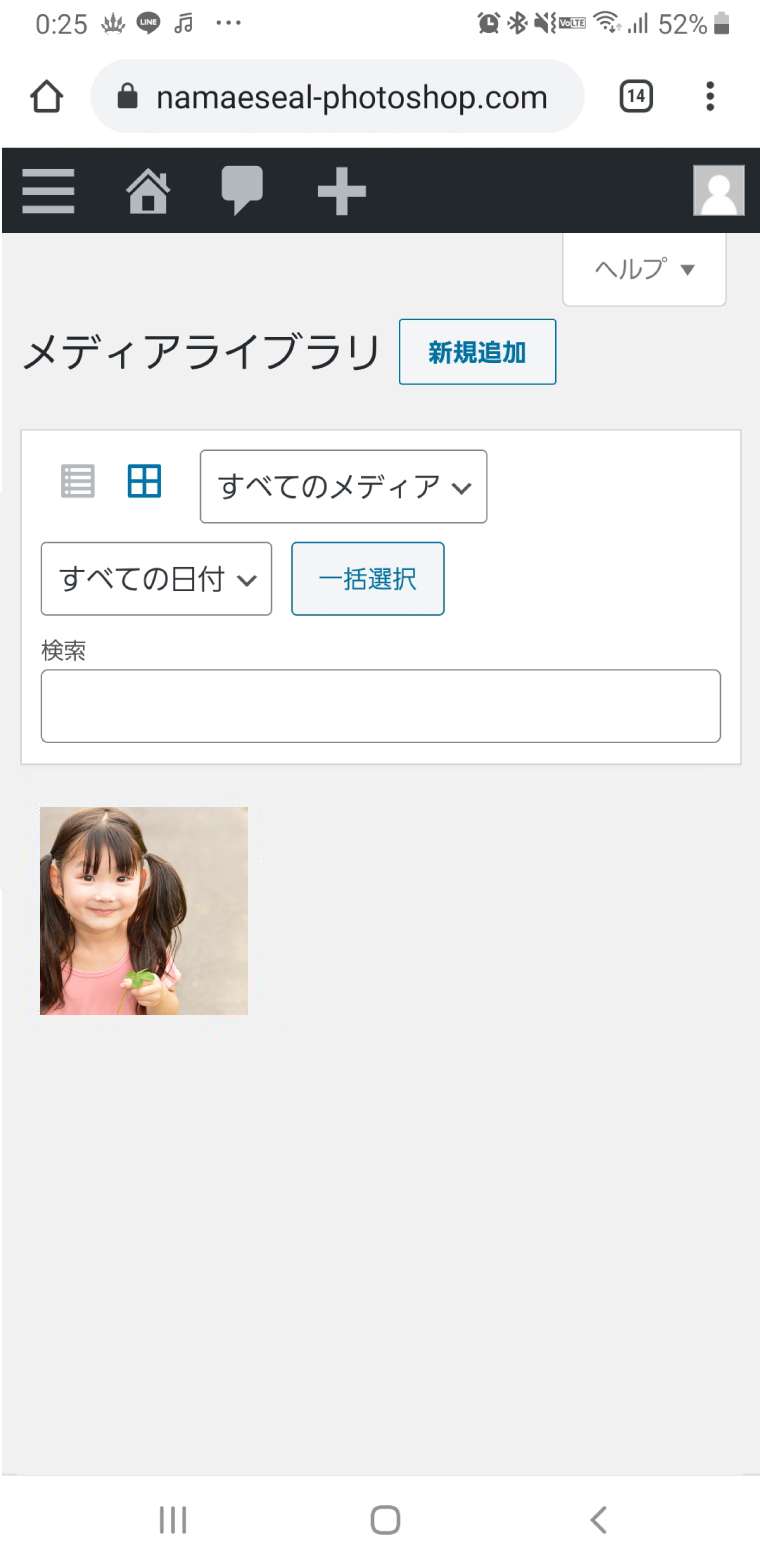The height and width of the screenshot is (1568, 760).
Task: Open the user profile avatar
Action: tap(719, 190)
